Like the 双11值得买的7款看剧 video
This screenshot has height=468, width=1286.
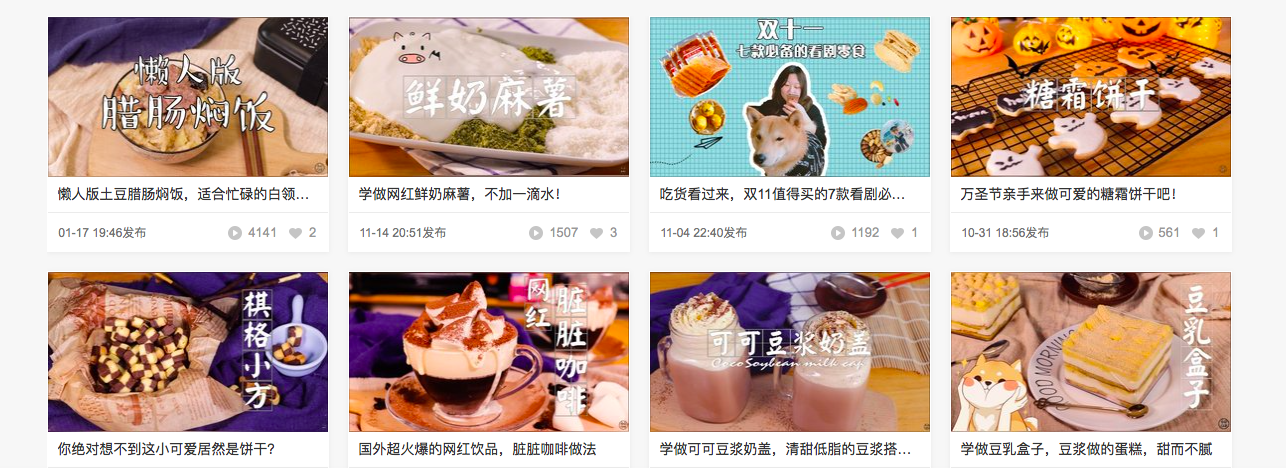897,233
